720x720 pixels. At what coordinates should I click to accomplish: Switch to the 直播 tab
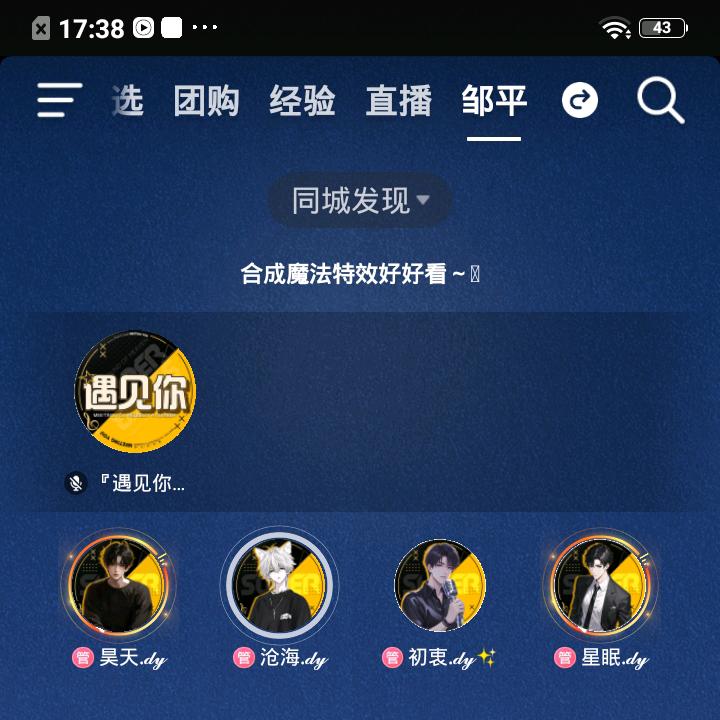[398, 101]
